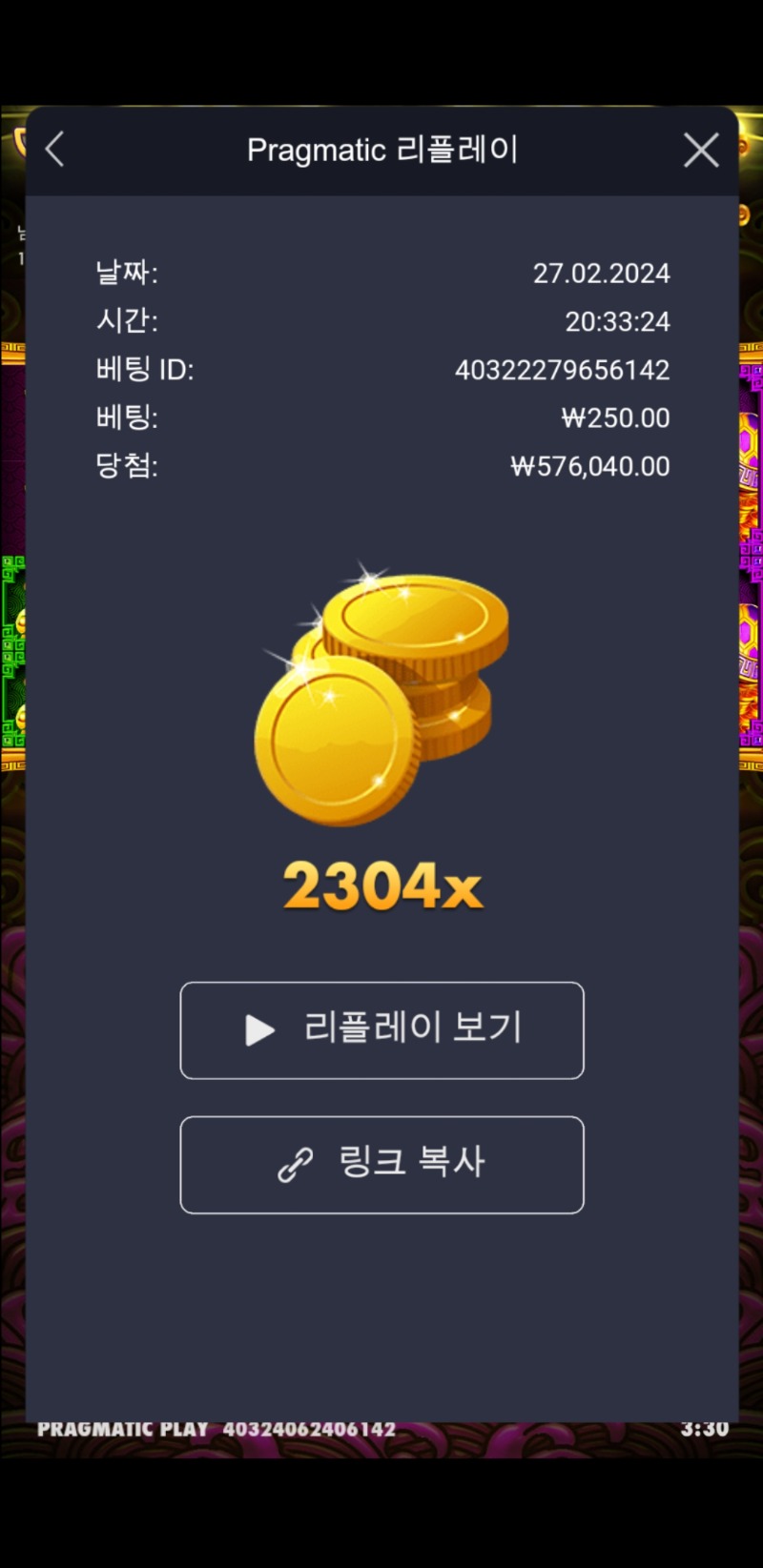Play the replay with 리플레이 보기
The image size is (763, 1568).
point(381,1030)
